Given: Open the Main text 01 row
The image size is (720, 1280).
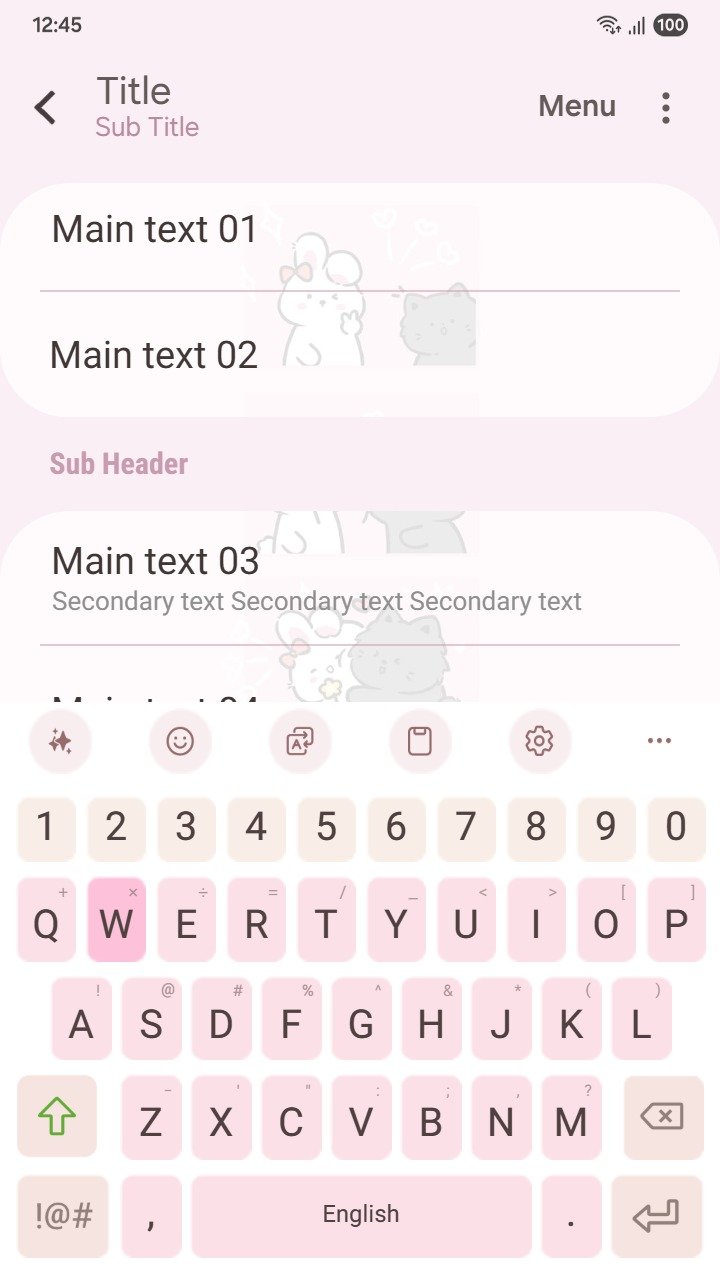Looking at the screenshot, I should click(x=360, y=232).
